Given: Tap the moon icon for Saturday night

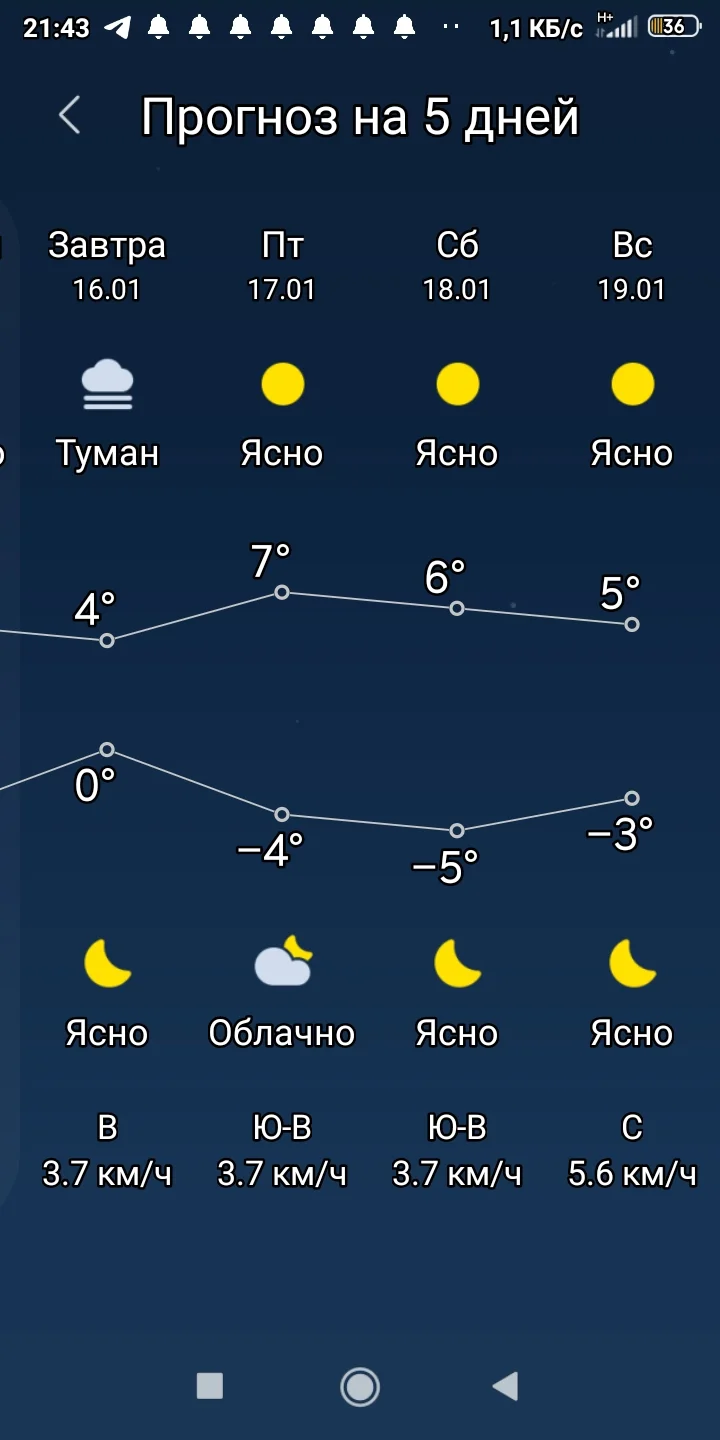Looking at the screenshot, I should (457, 962).
